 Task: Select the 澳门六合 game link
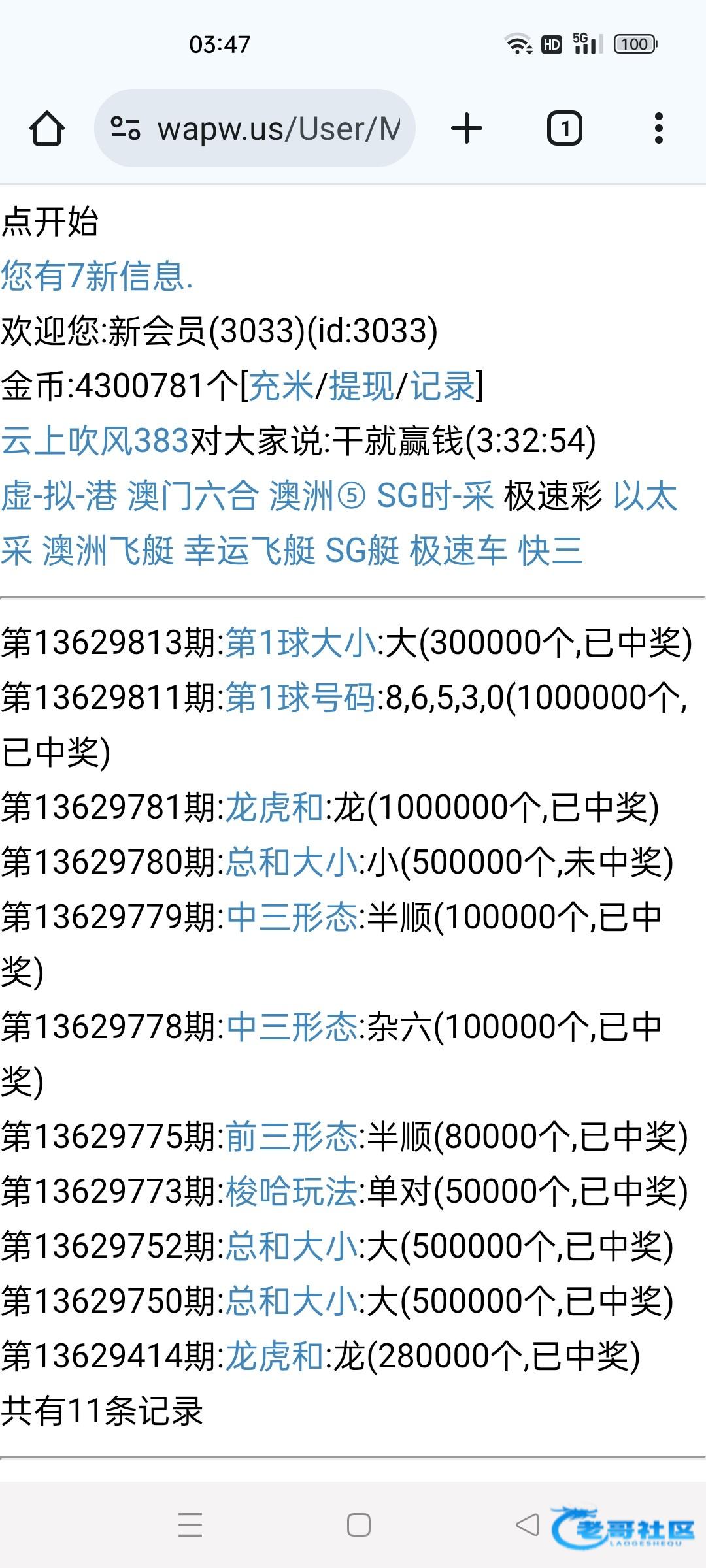coord(193,496)
